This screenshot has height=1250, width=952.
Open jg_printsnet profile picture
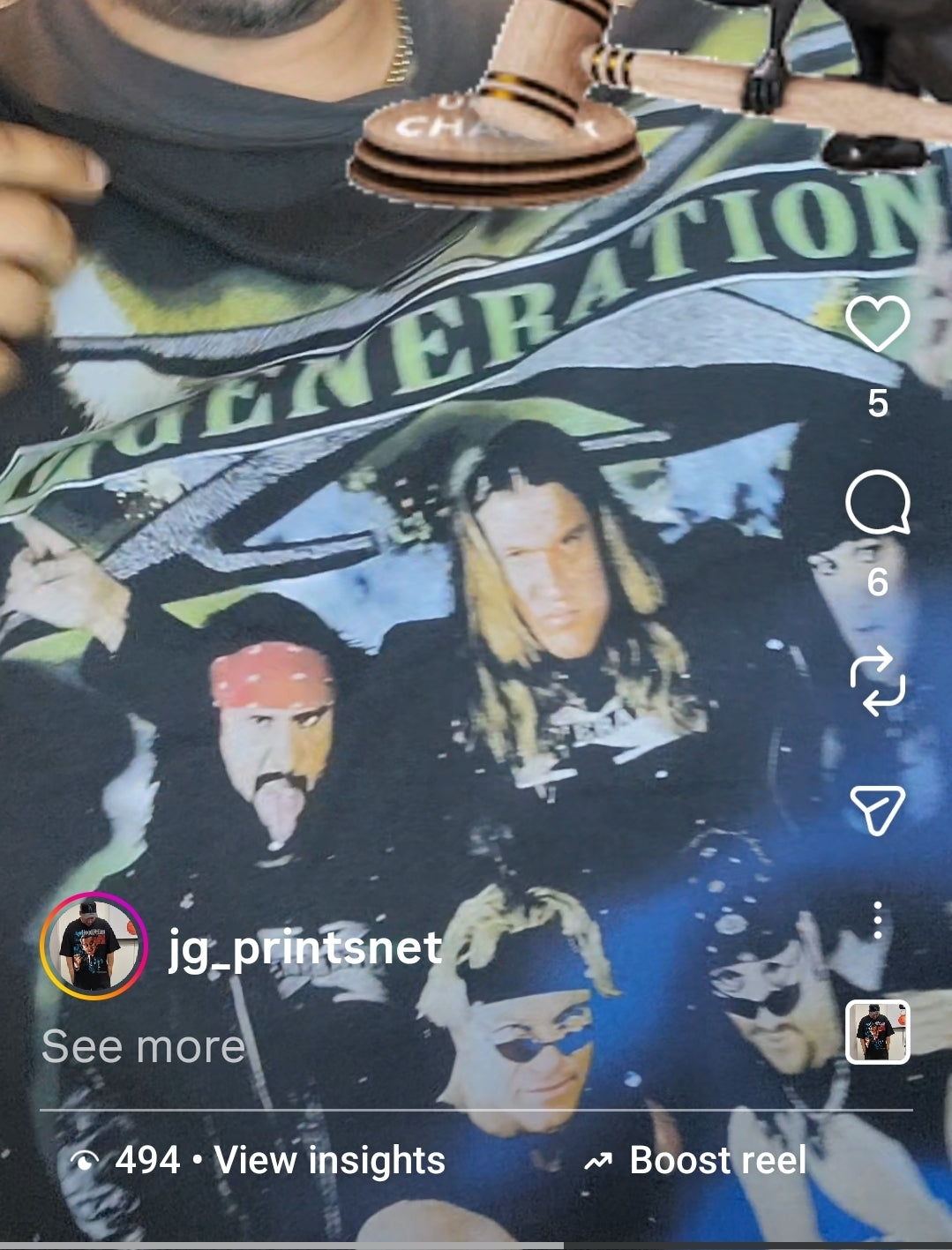coord(94,947)
